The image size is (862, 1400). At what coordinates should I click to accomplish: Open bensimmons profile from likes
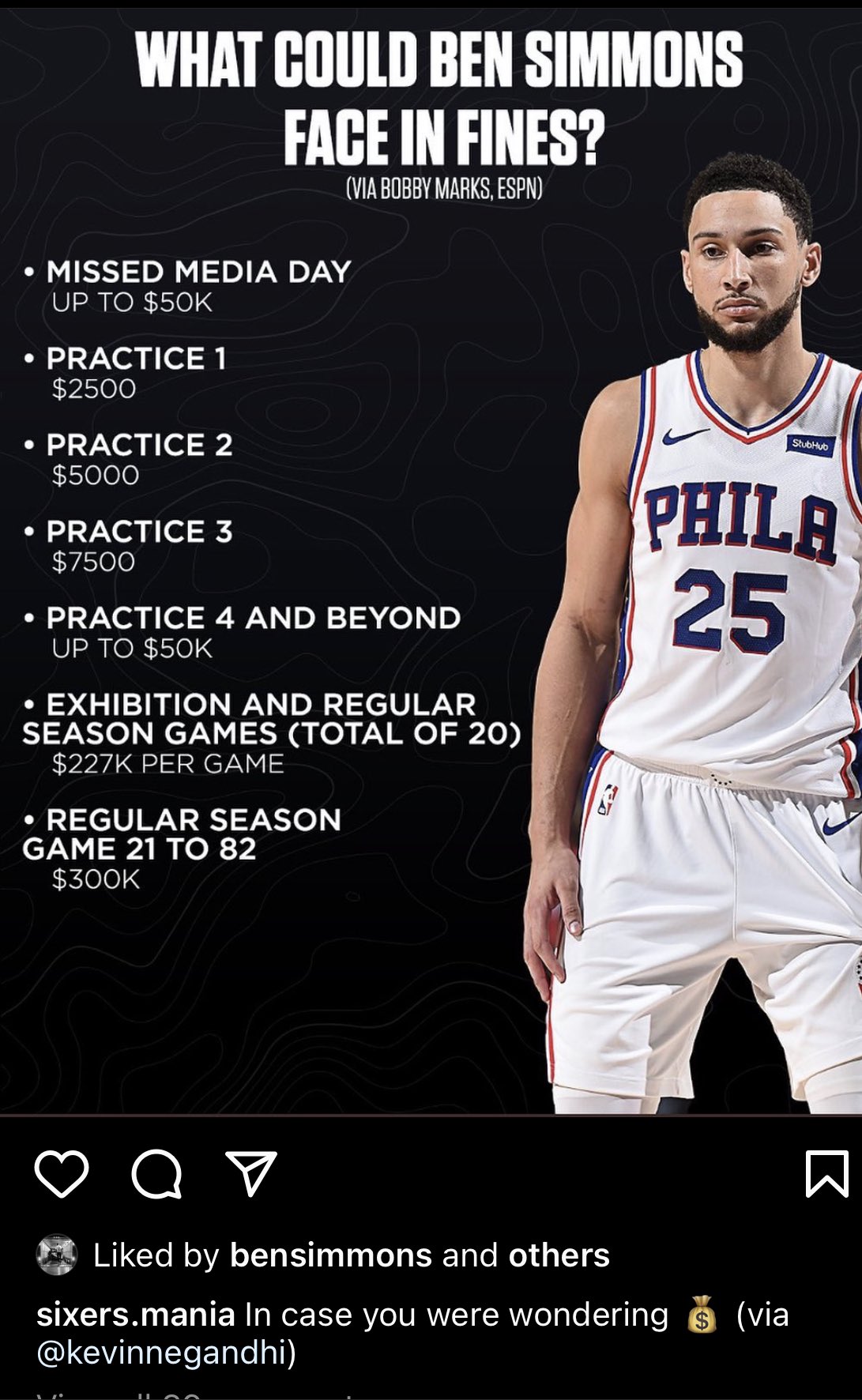(x=331, y=1255)
